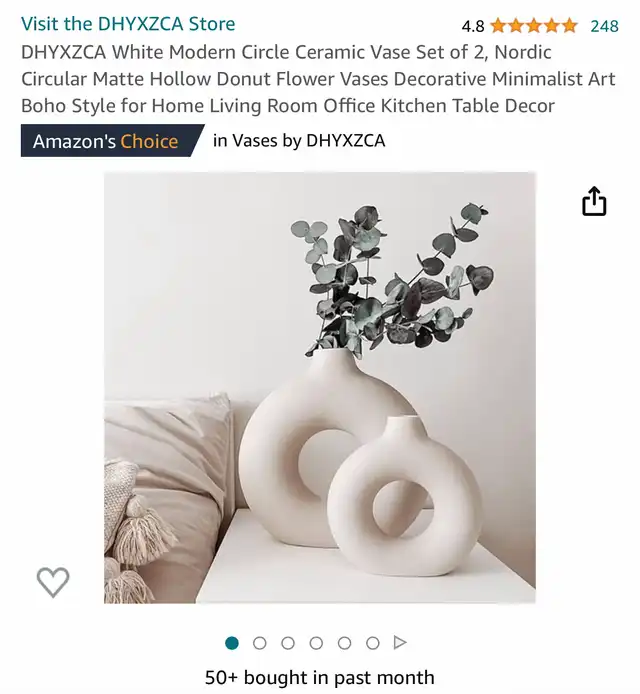This screenshot has height=694, width=640.
Task: Share this vase product
Action: [594, 201]
